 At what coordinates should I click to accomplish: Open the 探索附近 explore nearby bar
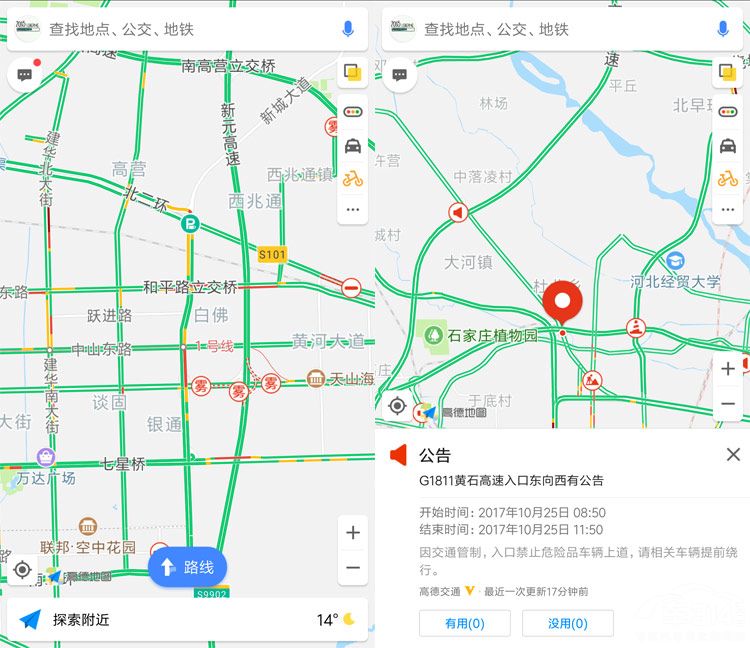point(80,620)
